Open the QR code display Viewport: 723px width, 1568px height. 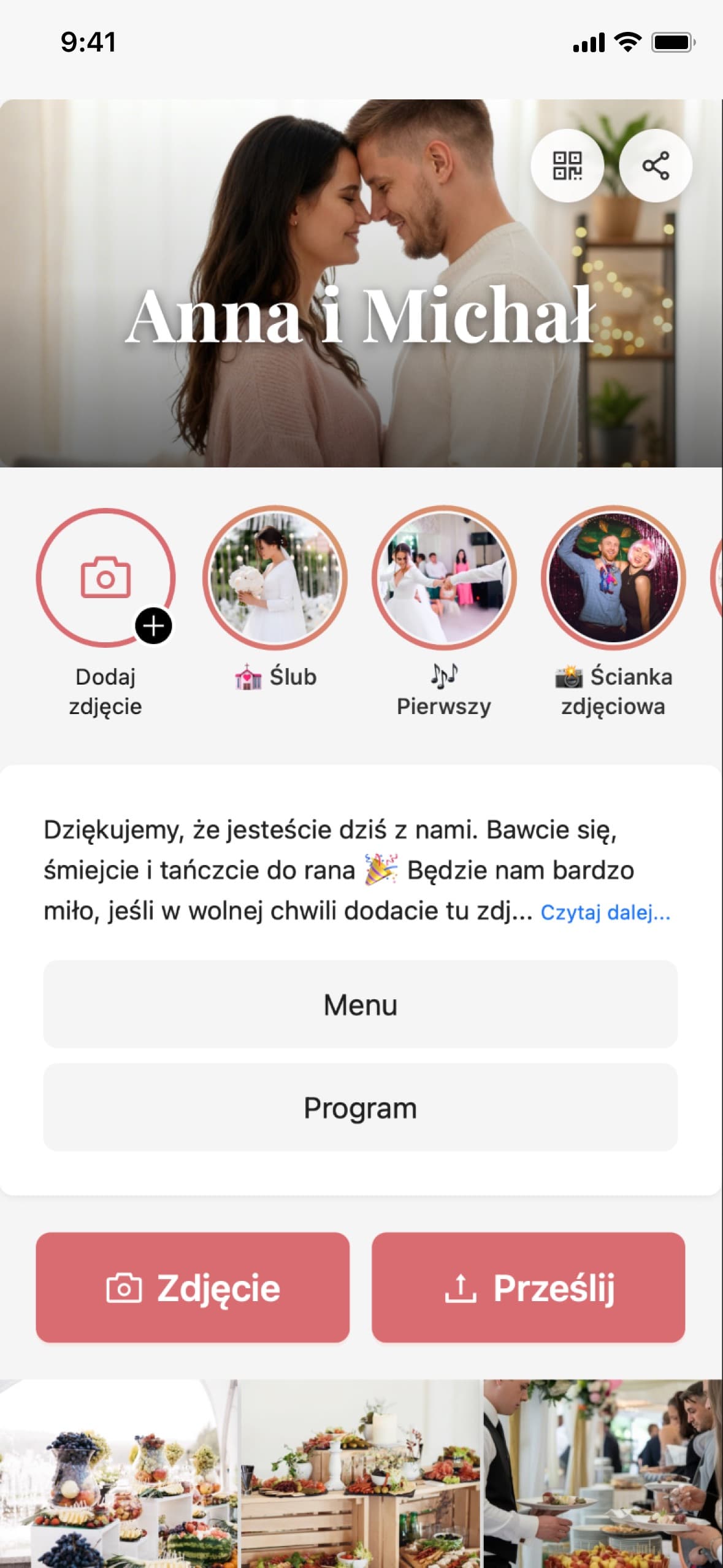click(x=567, y=165)
